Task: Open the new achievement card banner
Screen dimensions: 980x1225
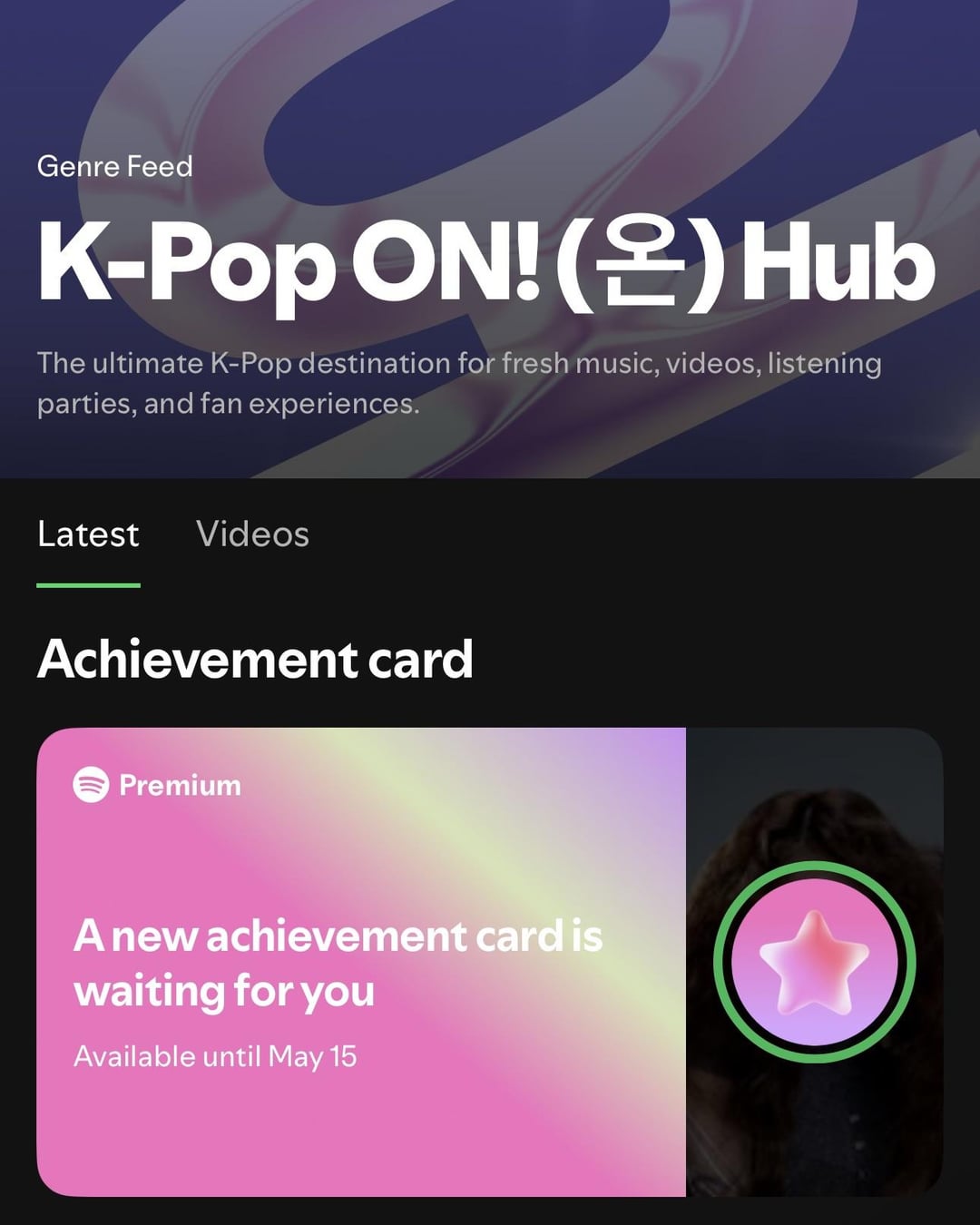Action: [361, 962]
